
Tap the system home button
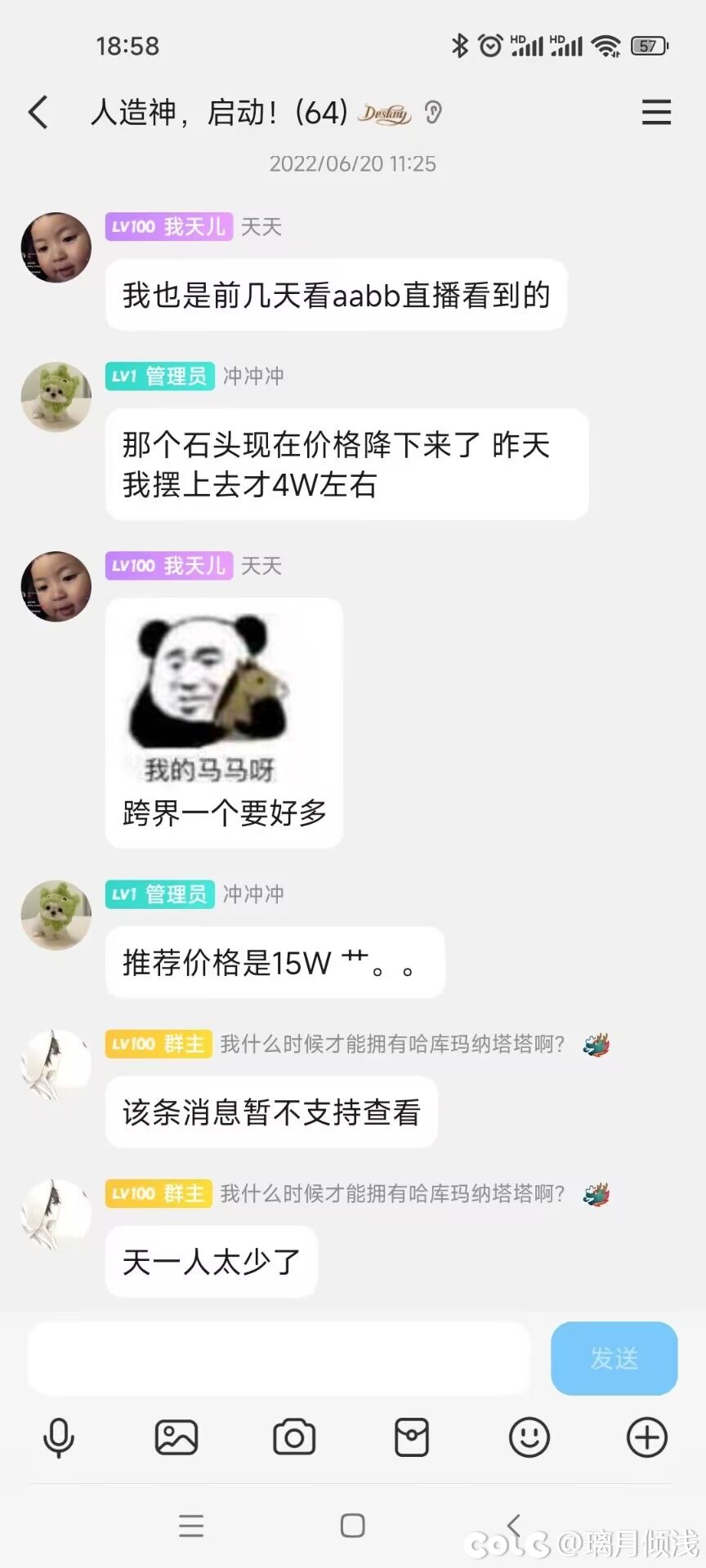(352, 1525)
